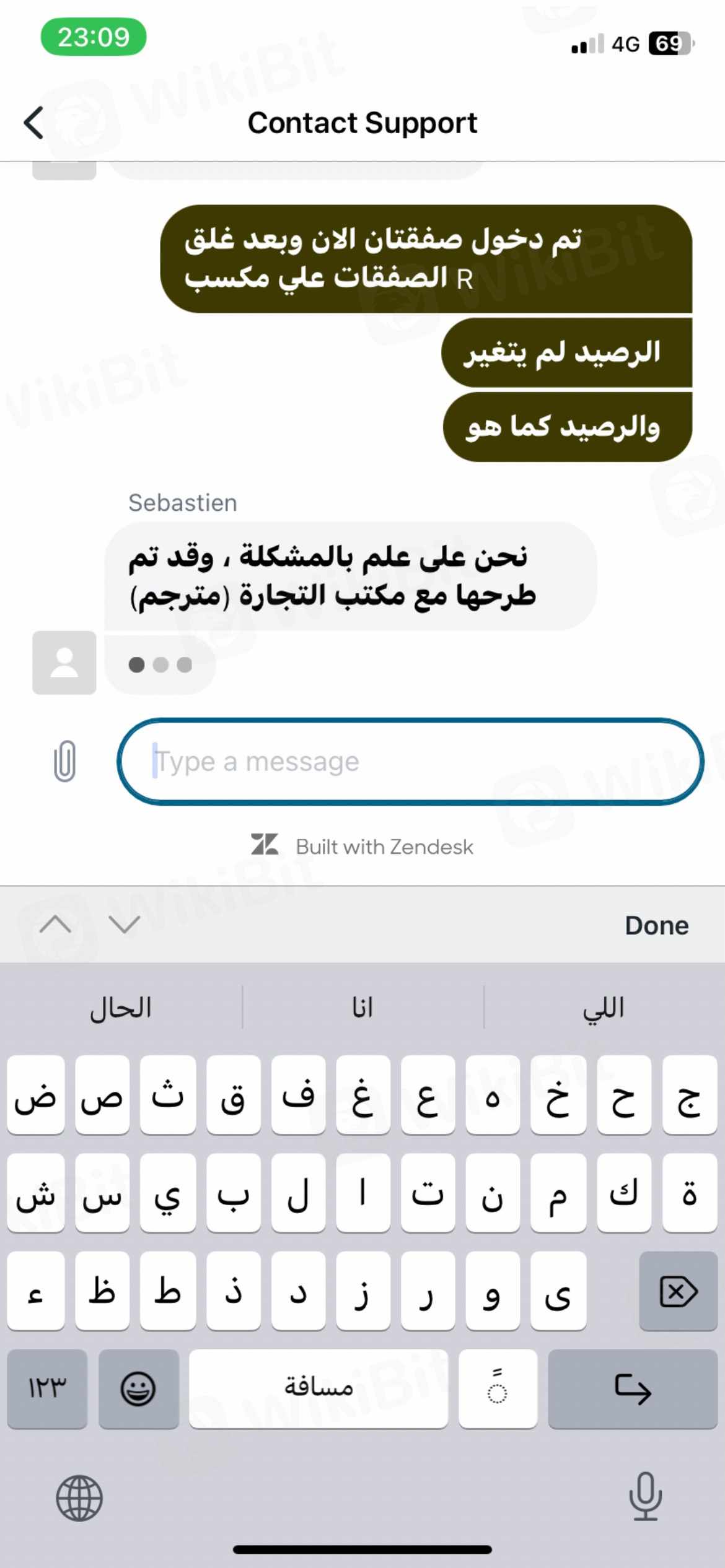Open the emoji keyboard
Screen dimensions: 725x1568
(138, 1389)
